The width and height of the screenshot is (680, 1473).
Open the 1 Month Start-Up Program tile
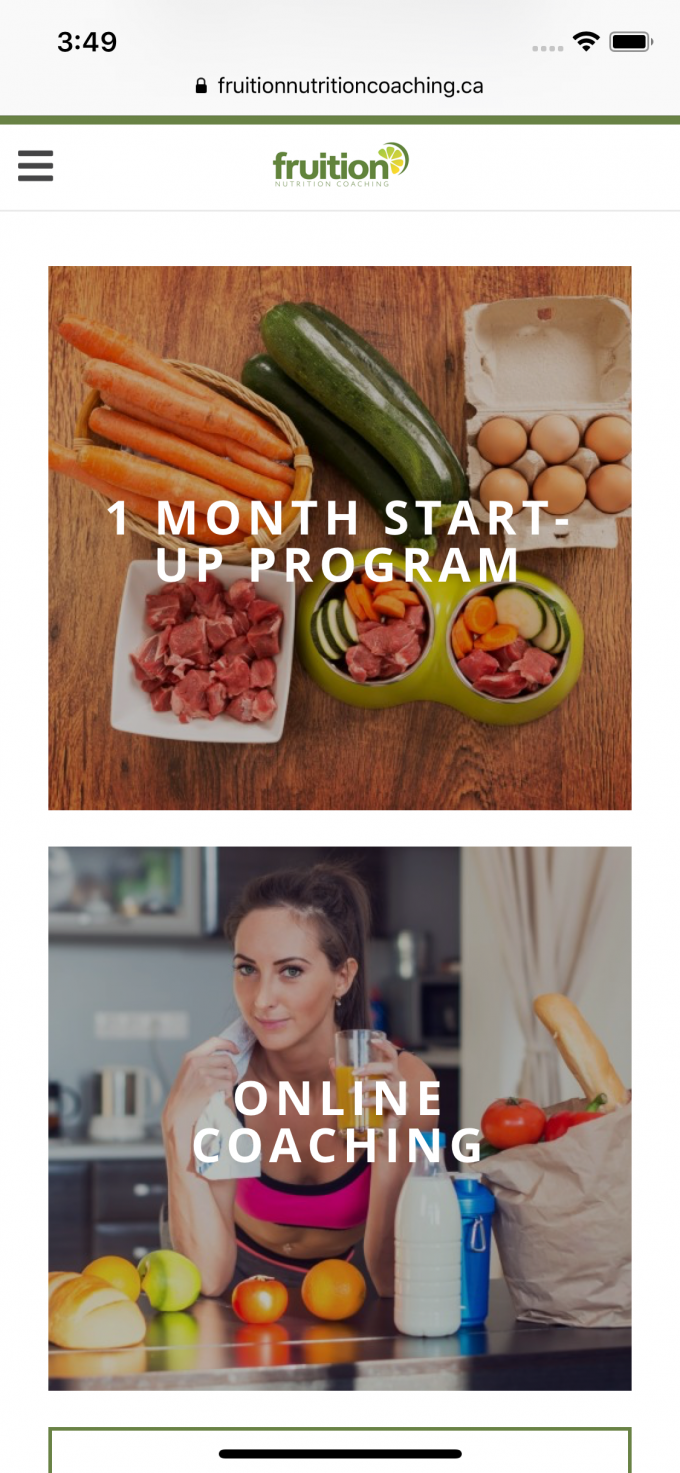[340, 538]
